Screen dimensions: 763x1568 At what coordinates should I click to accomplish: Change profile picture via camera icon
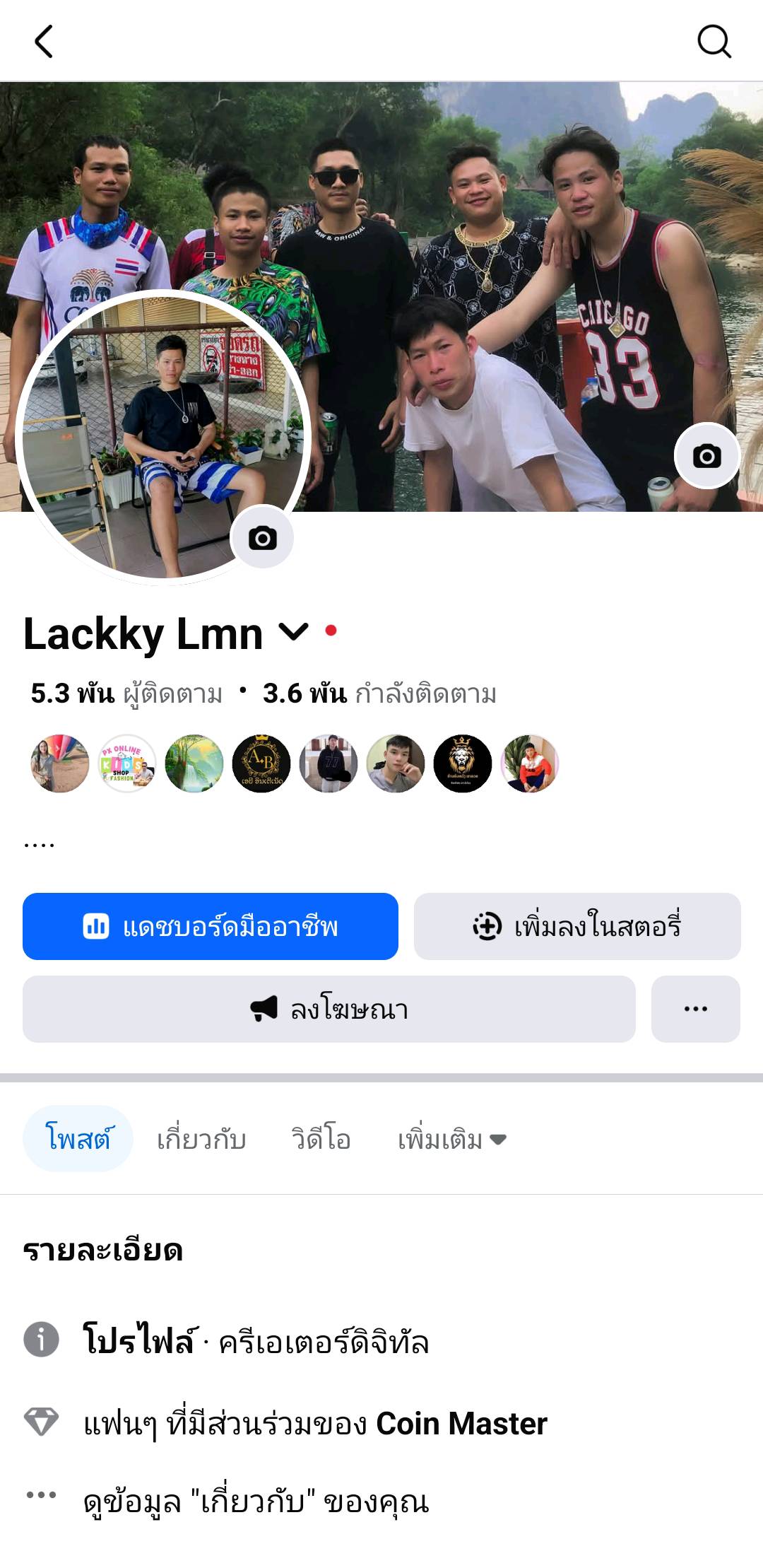262,538
